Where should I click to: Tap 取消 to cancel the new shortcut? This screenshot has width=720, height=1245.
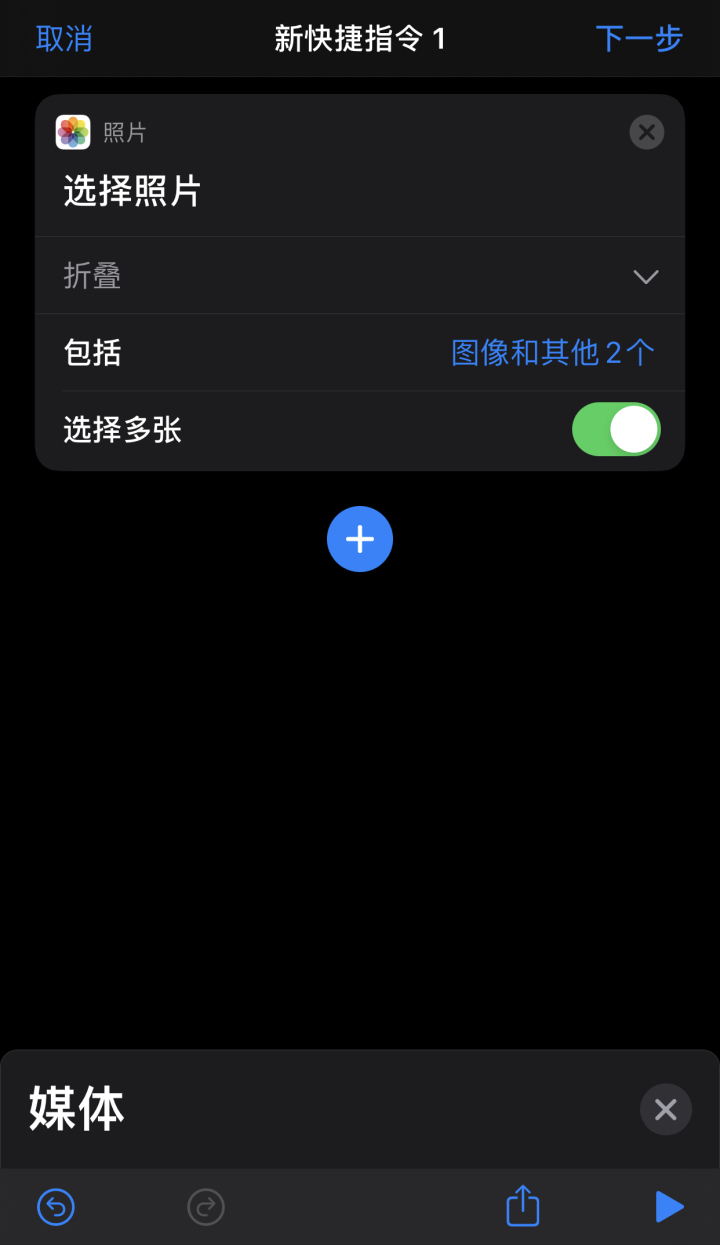(64, 39)
